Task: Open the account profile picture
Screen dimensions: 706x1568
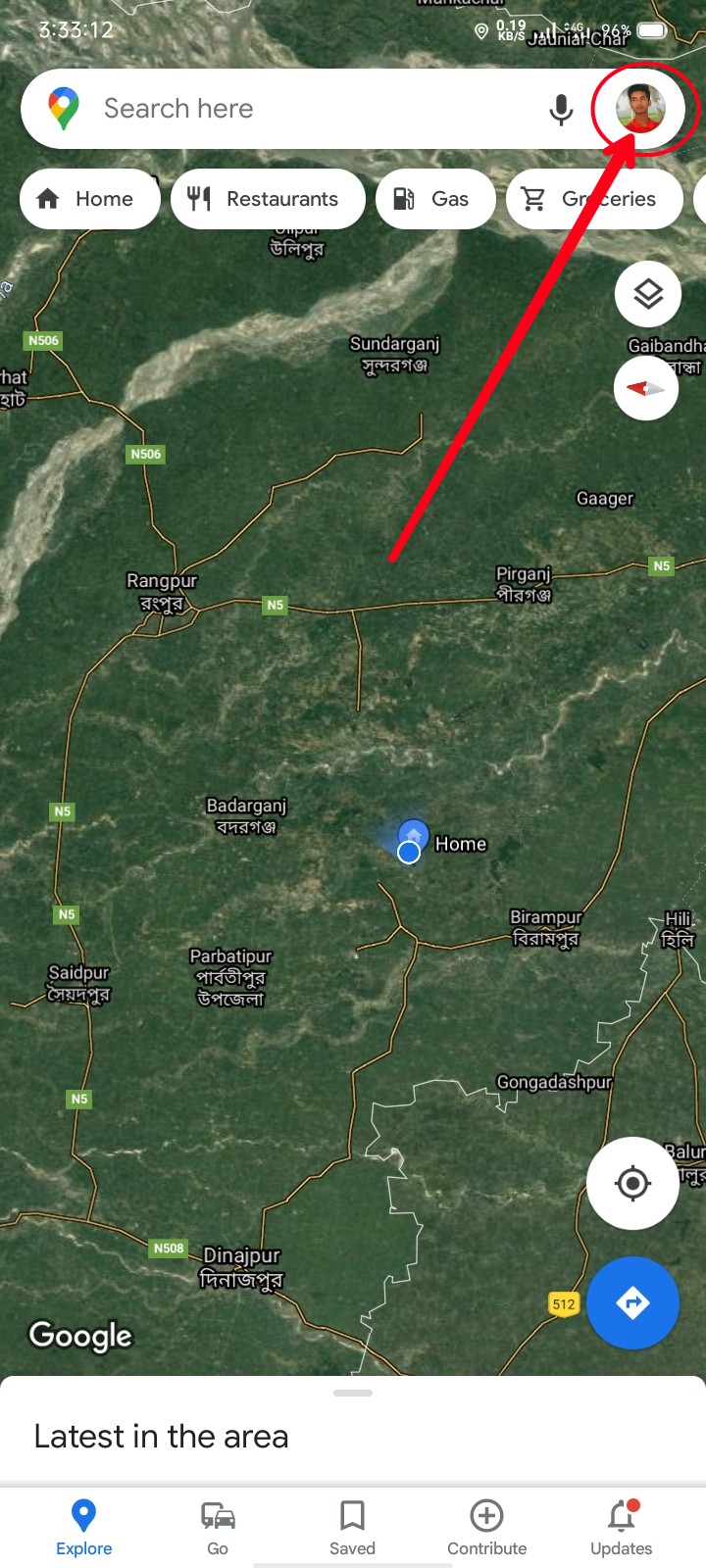Action: [640, 109]
